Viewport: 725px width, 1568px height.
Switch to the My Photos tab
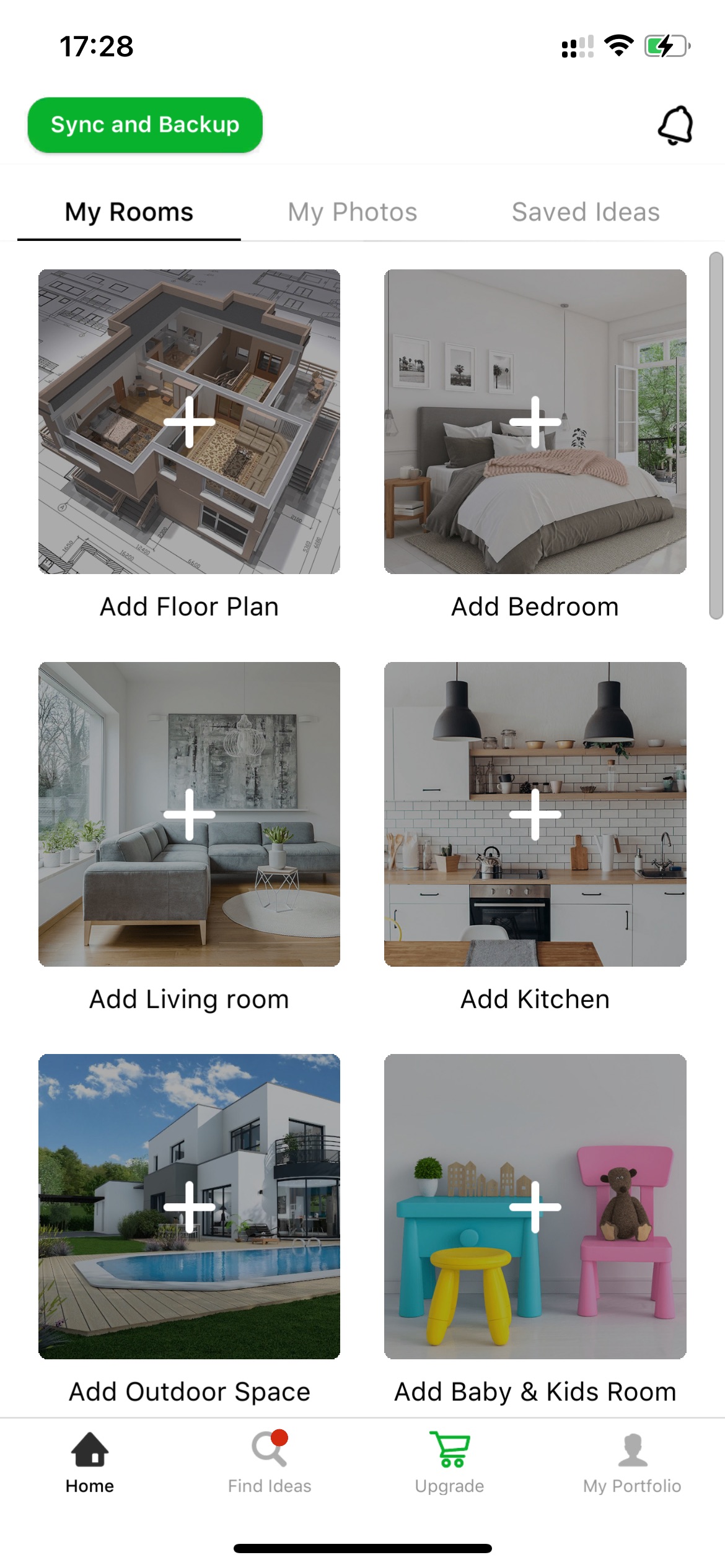(352, 212)
